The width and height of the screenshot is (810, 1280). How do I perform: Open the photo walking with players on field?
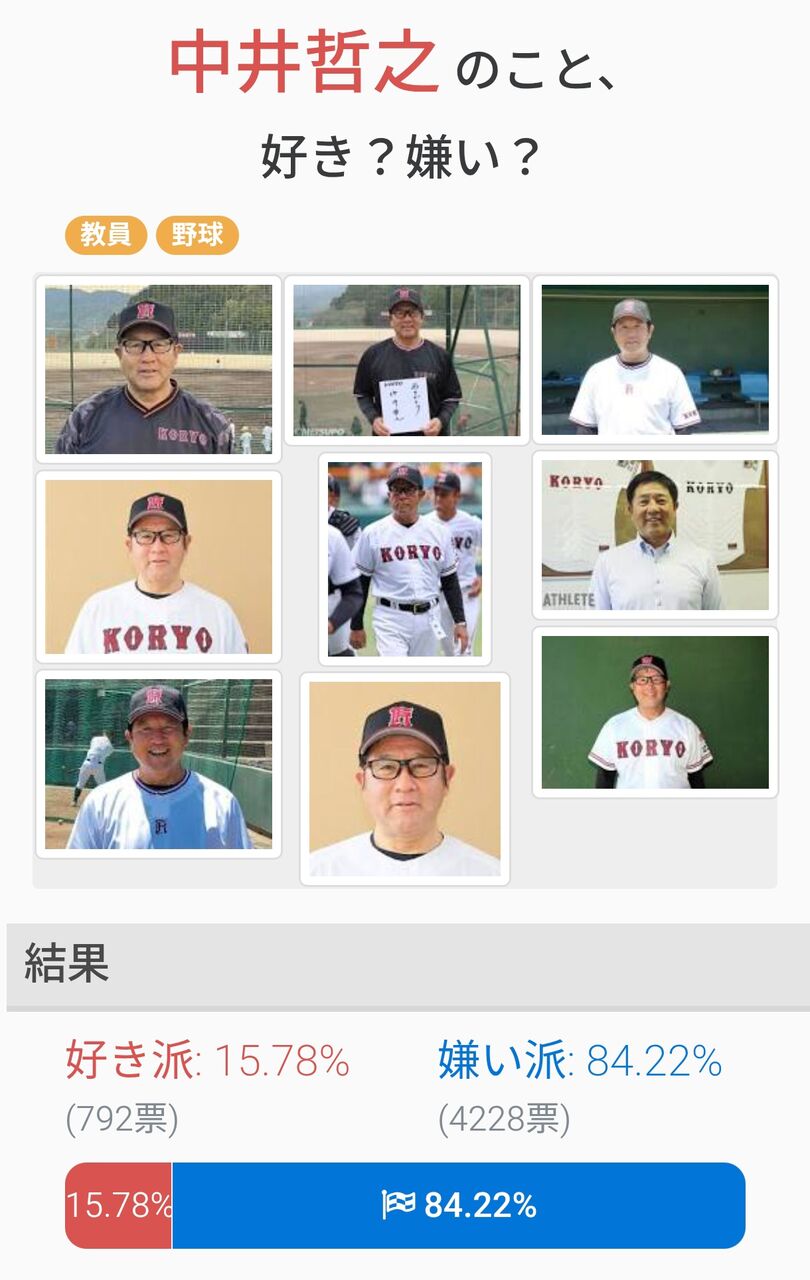click(405, 559)
